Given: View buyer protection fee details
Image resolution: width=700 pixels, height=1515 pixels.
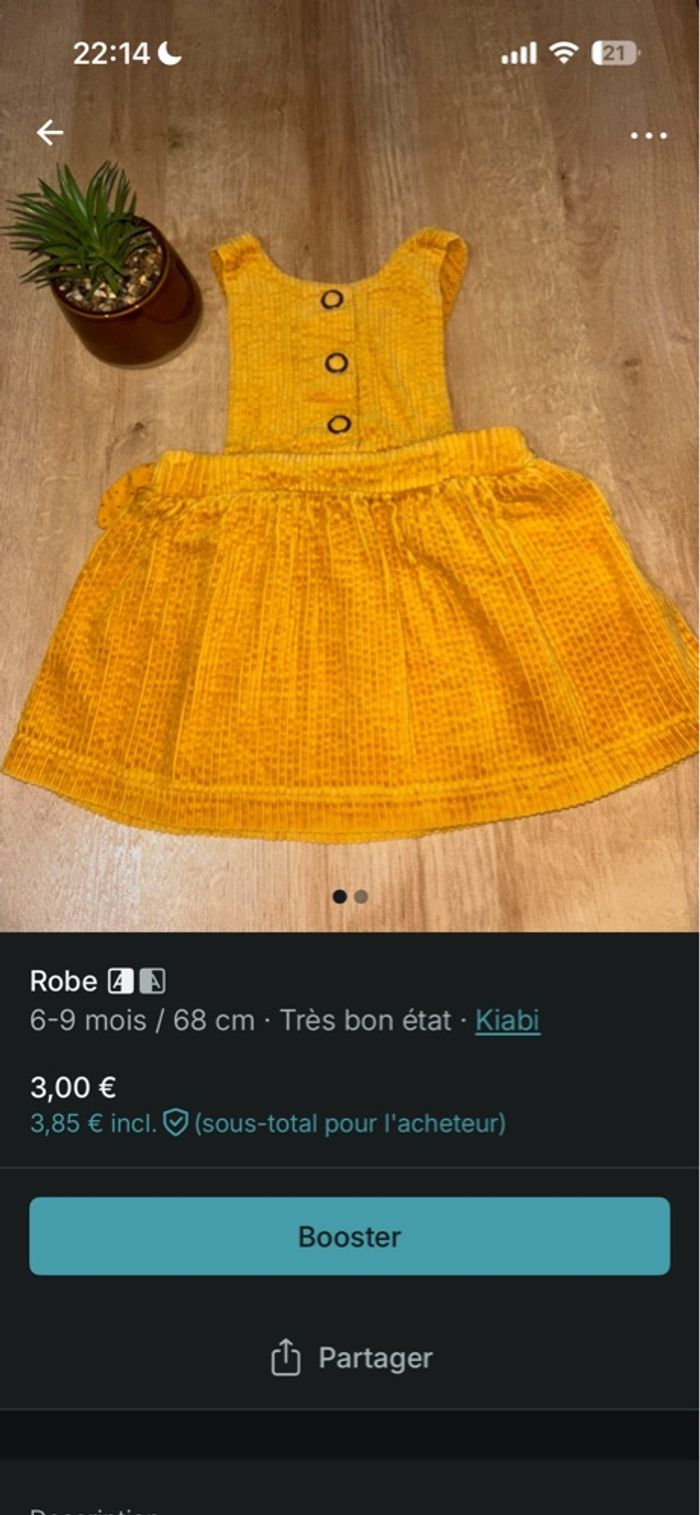Looking at the screenshot, I should (x=176, y=1124).
